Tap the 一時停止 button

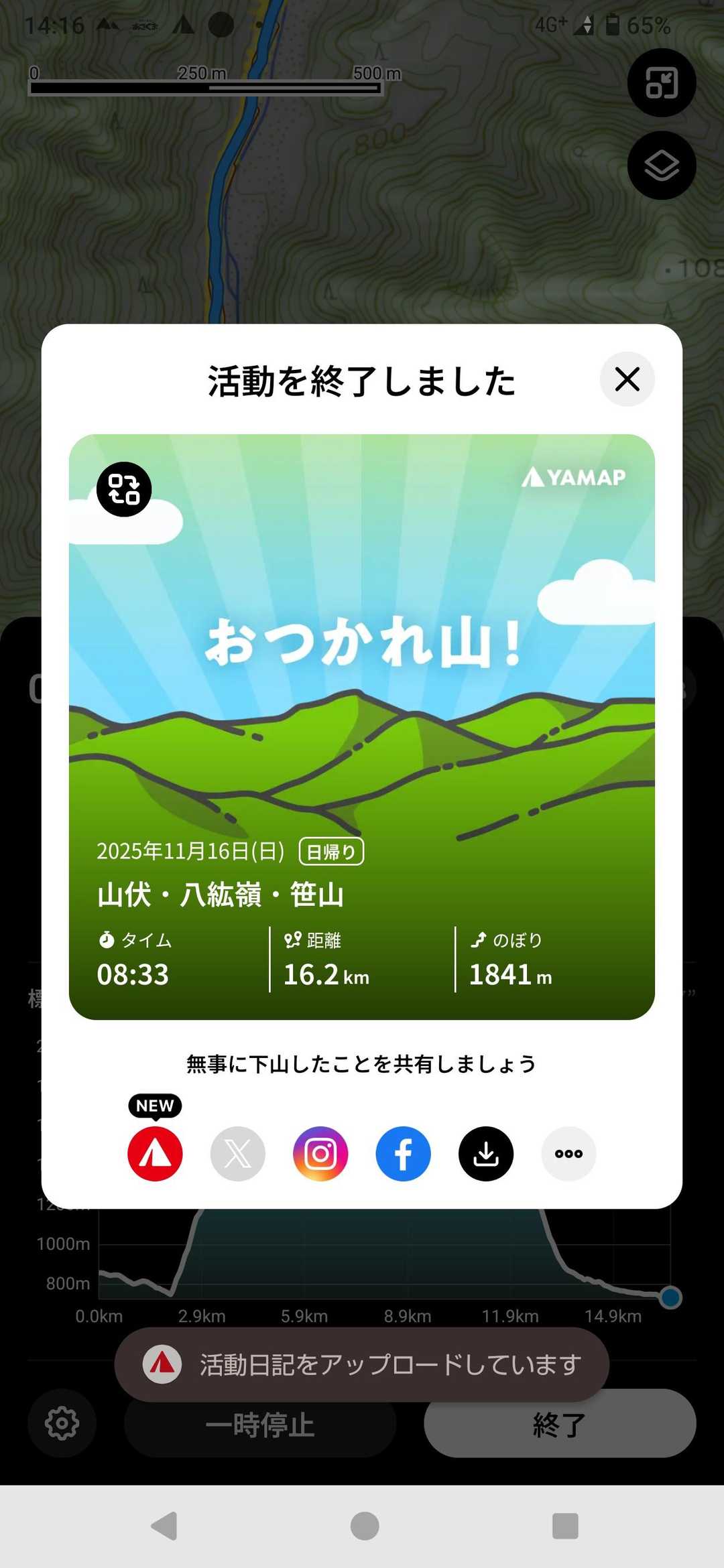260,1423
